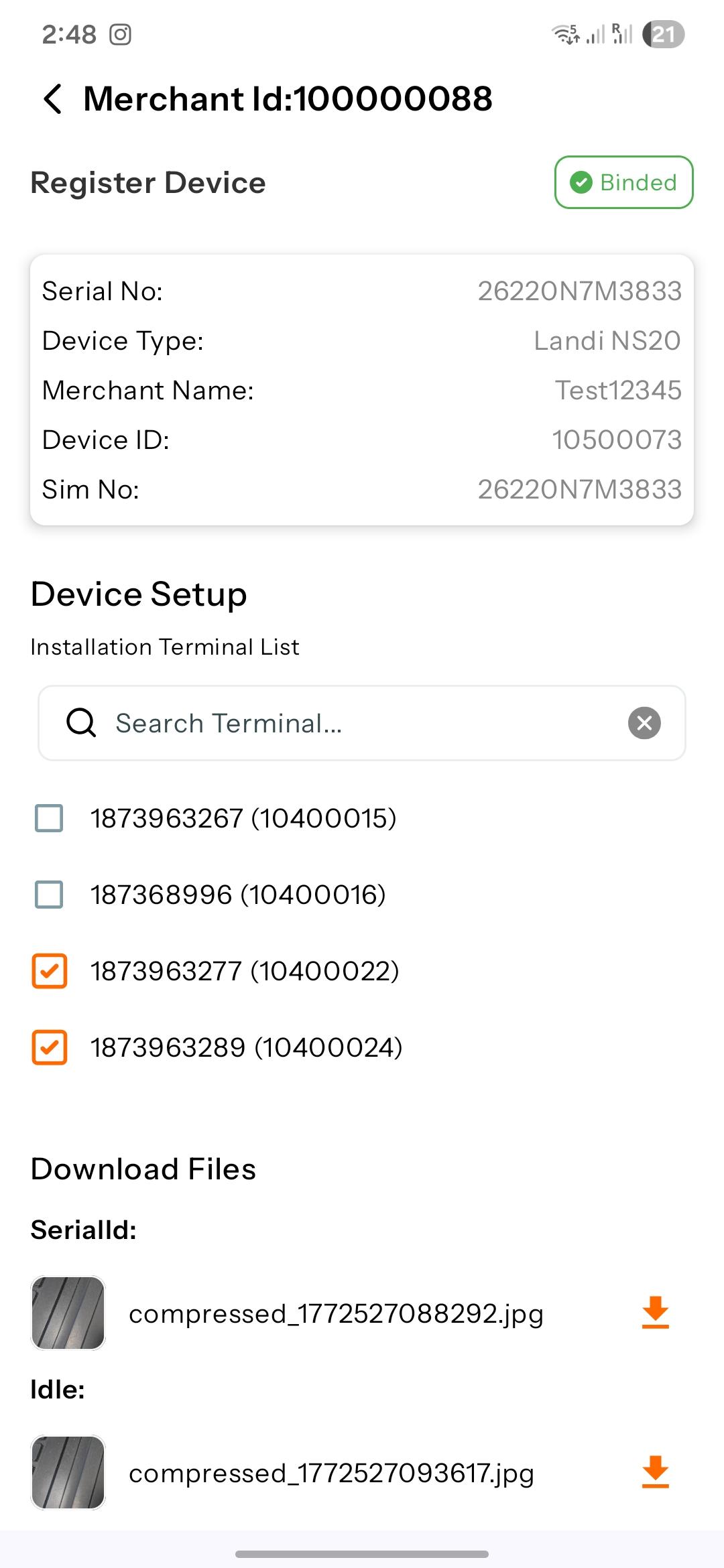Screen dimensions: 724x1568
Task: Open the Idle image thumbnail
Action: [x=68, y=1472]
